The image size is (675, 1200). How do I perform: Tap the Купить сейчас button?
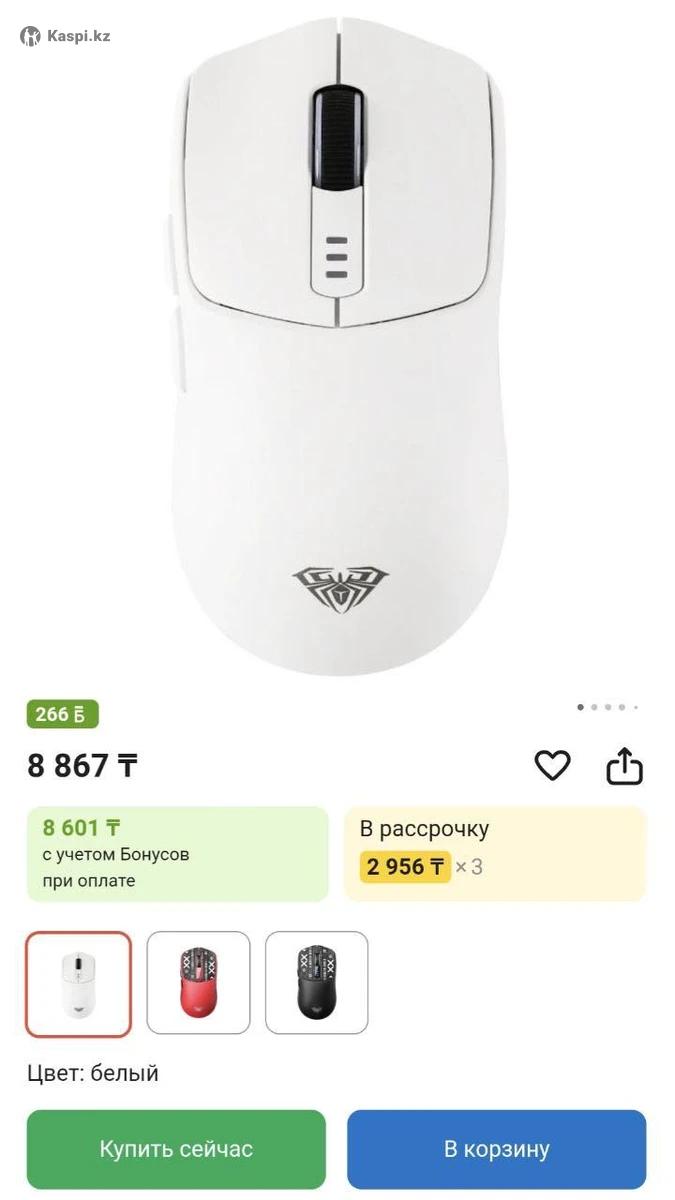(x=176, y=1149)
